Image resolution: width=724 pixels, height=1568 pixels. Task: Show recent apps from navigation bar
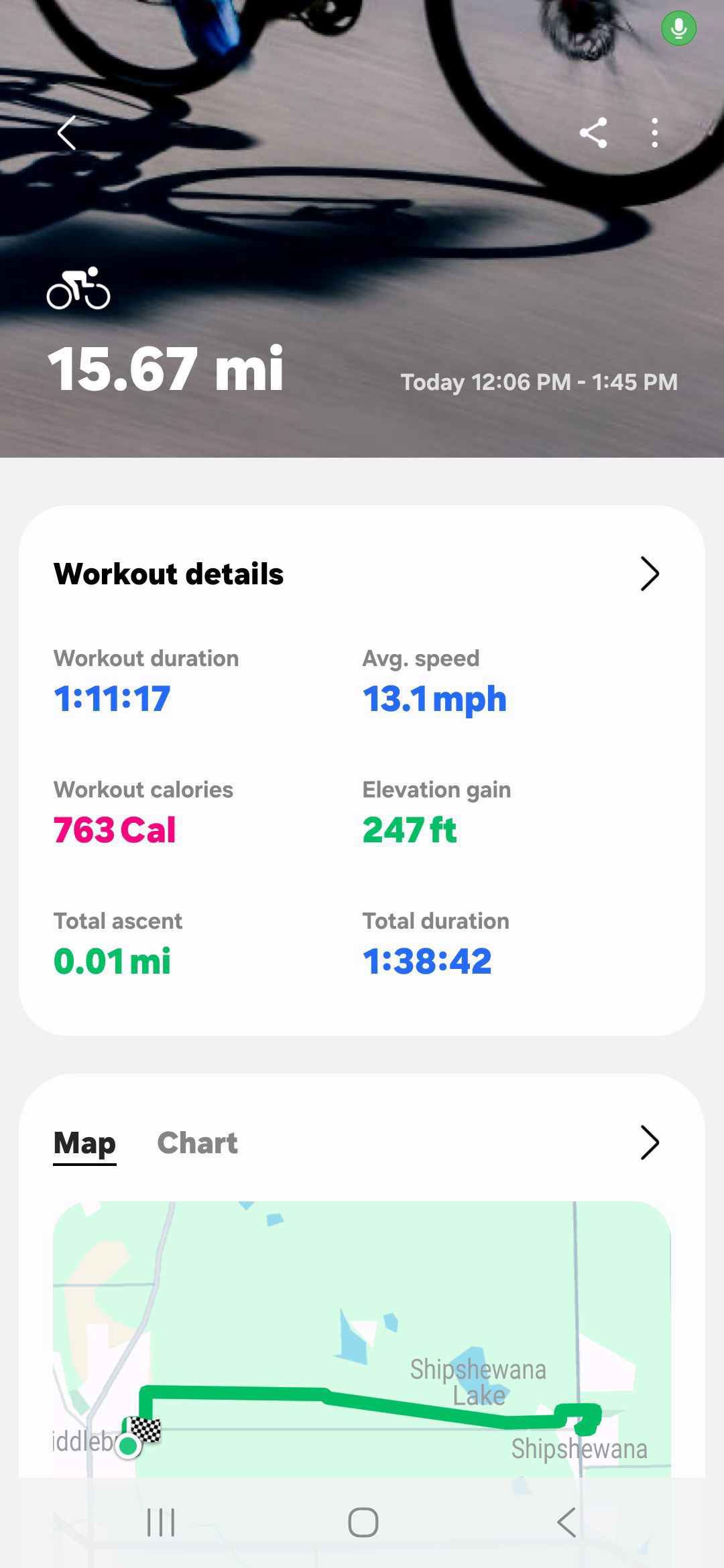(x=161, y=1522)
